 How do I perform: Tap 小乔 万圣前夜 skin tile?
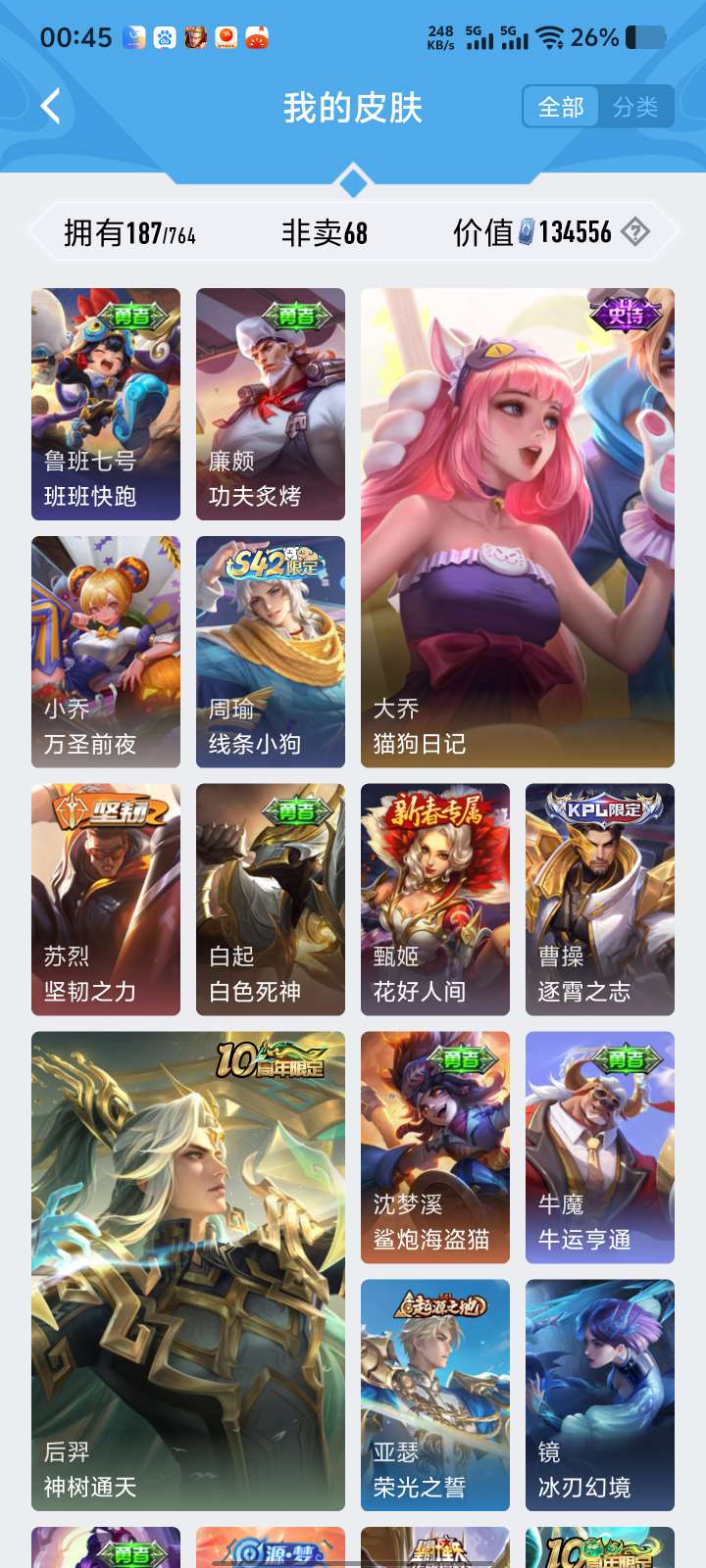pyautogui.click(x=106, y=652)
